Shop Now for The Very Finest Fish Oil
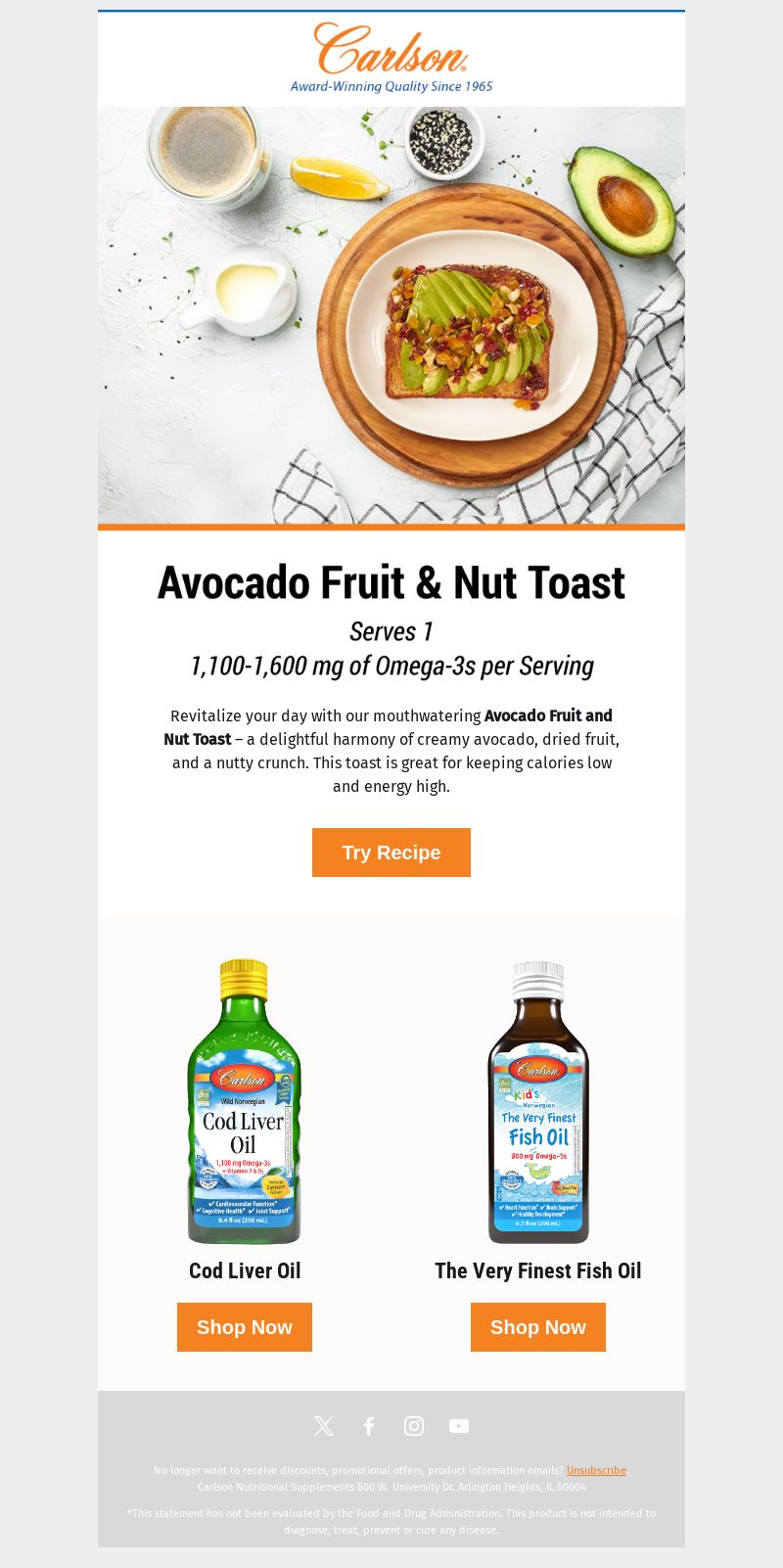The height and width of the screenshot is (1568, 783). 538,1327
